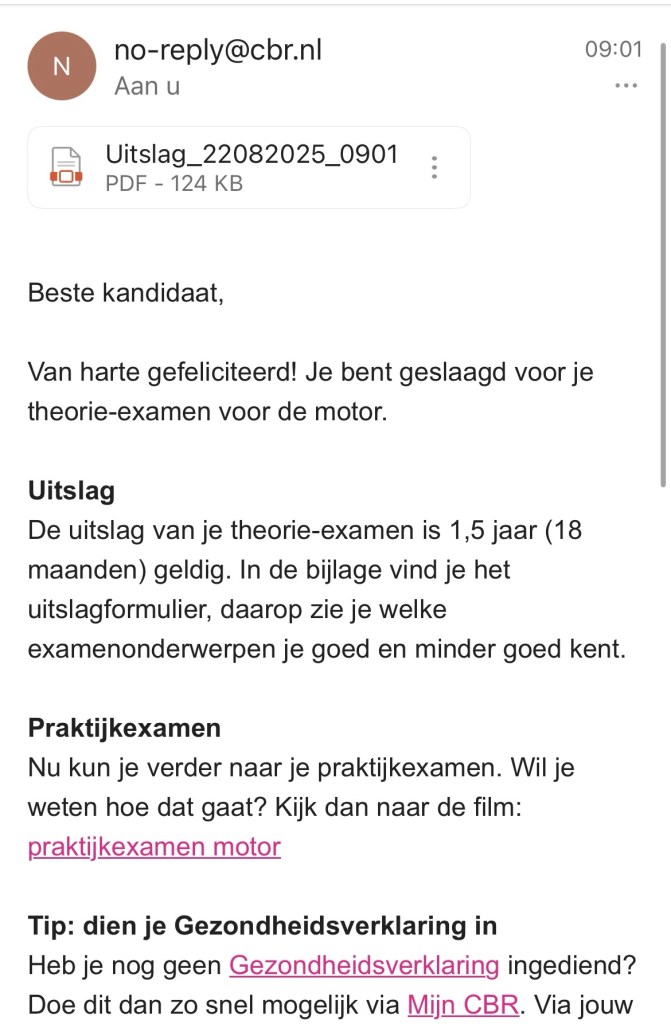Follow the praktijkexamen motor link
Viewport: 671px width, 1024px height.
tap(154, 848)
